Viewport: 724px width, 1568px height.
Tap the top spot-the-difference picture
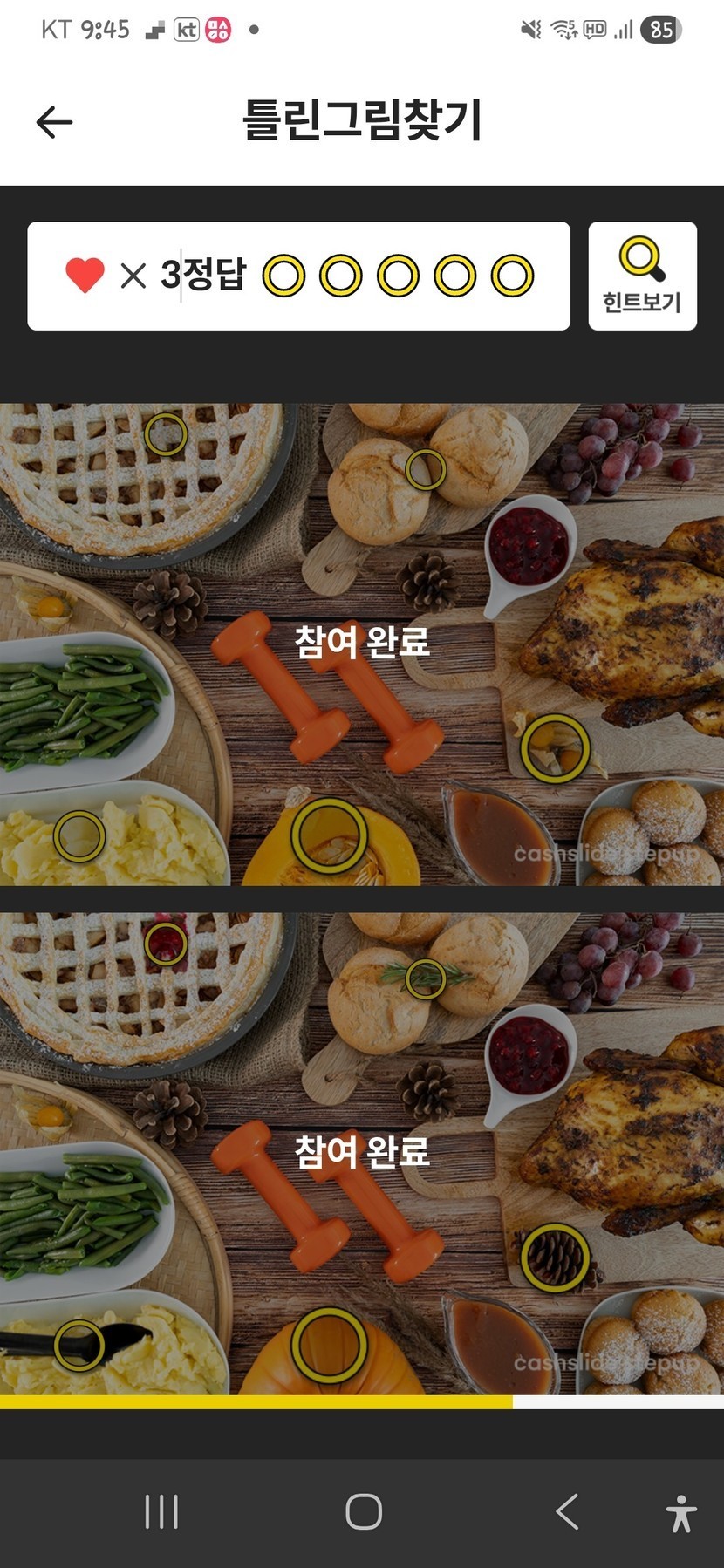point(362,644)
